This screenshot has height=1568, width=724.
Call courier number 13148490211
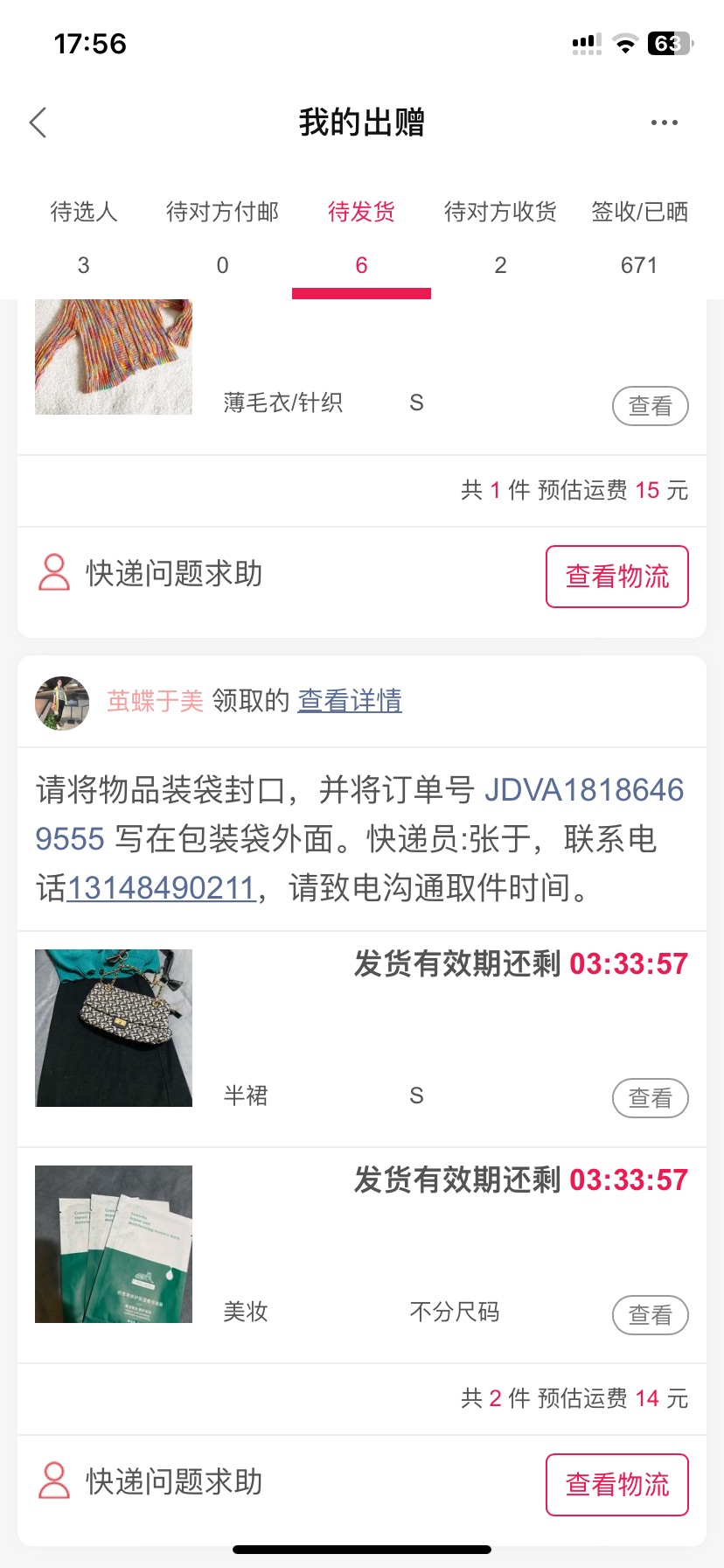(161, 888)
